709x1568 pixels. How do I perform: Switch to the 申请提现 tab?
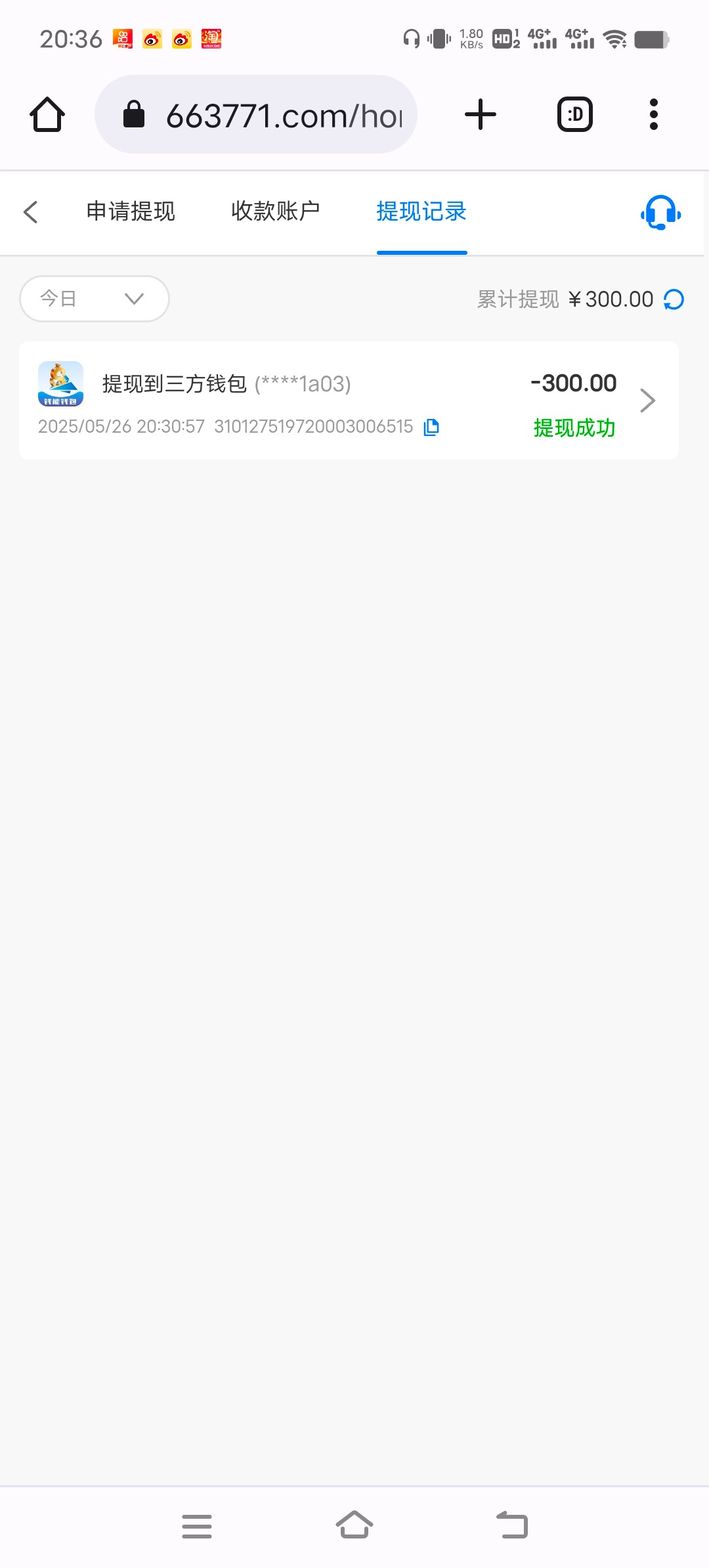tap(131, 211)
